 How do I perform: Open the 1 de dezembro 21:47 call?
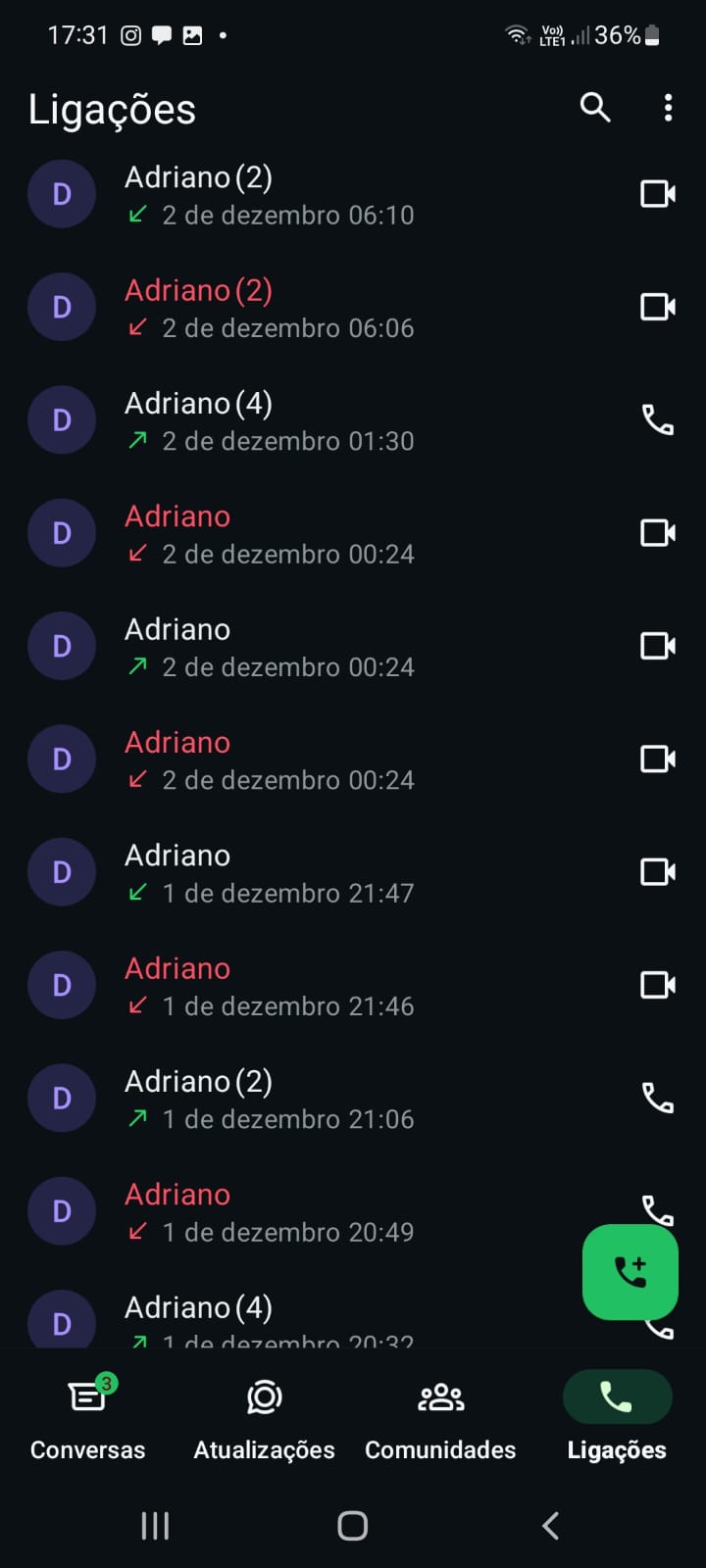coord(294,873)
